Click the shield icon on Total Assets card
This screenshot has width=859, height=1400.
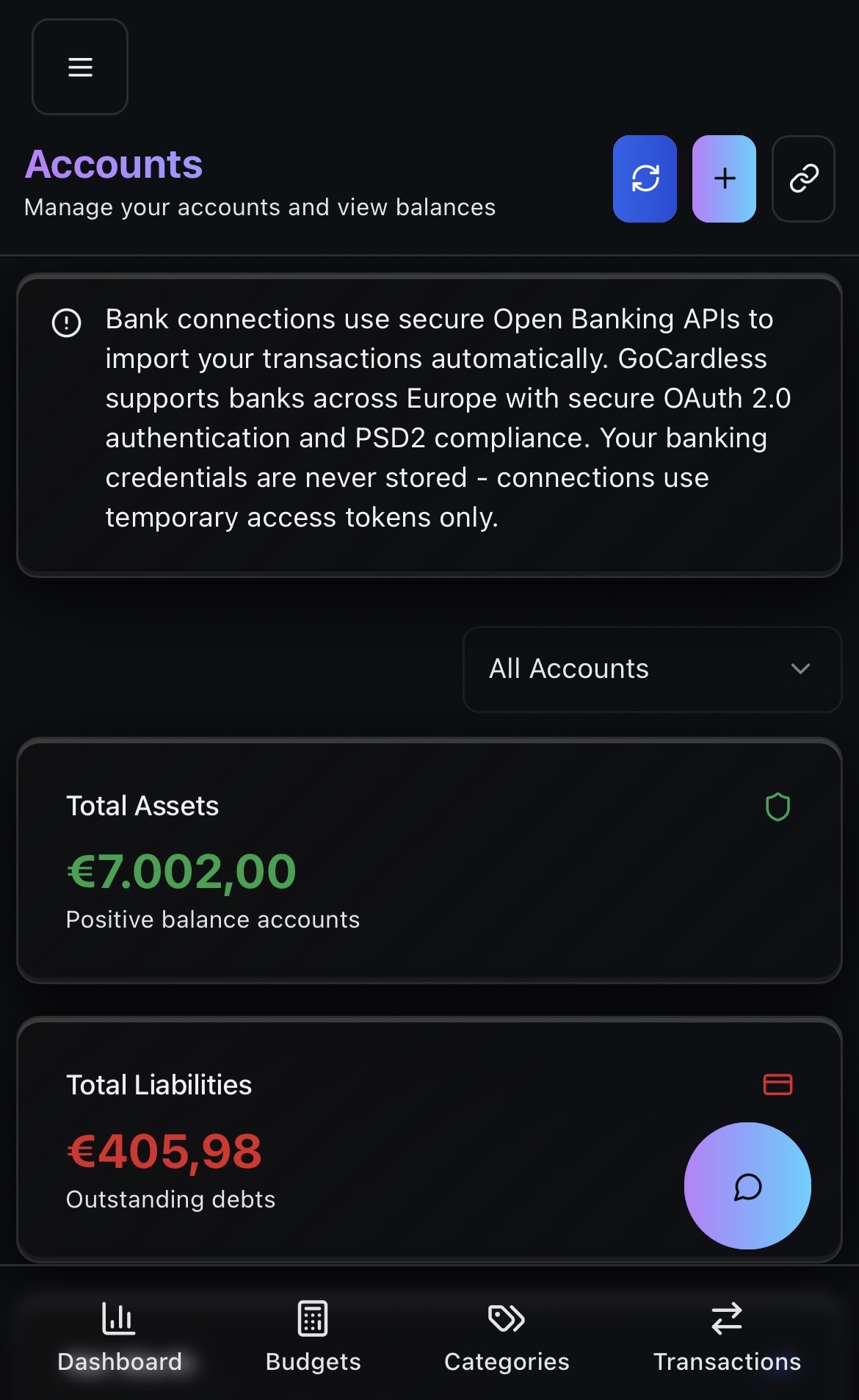coord(778,806)
